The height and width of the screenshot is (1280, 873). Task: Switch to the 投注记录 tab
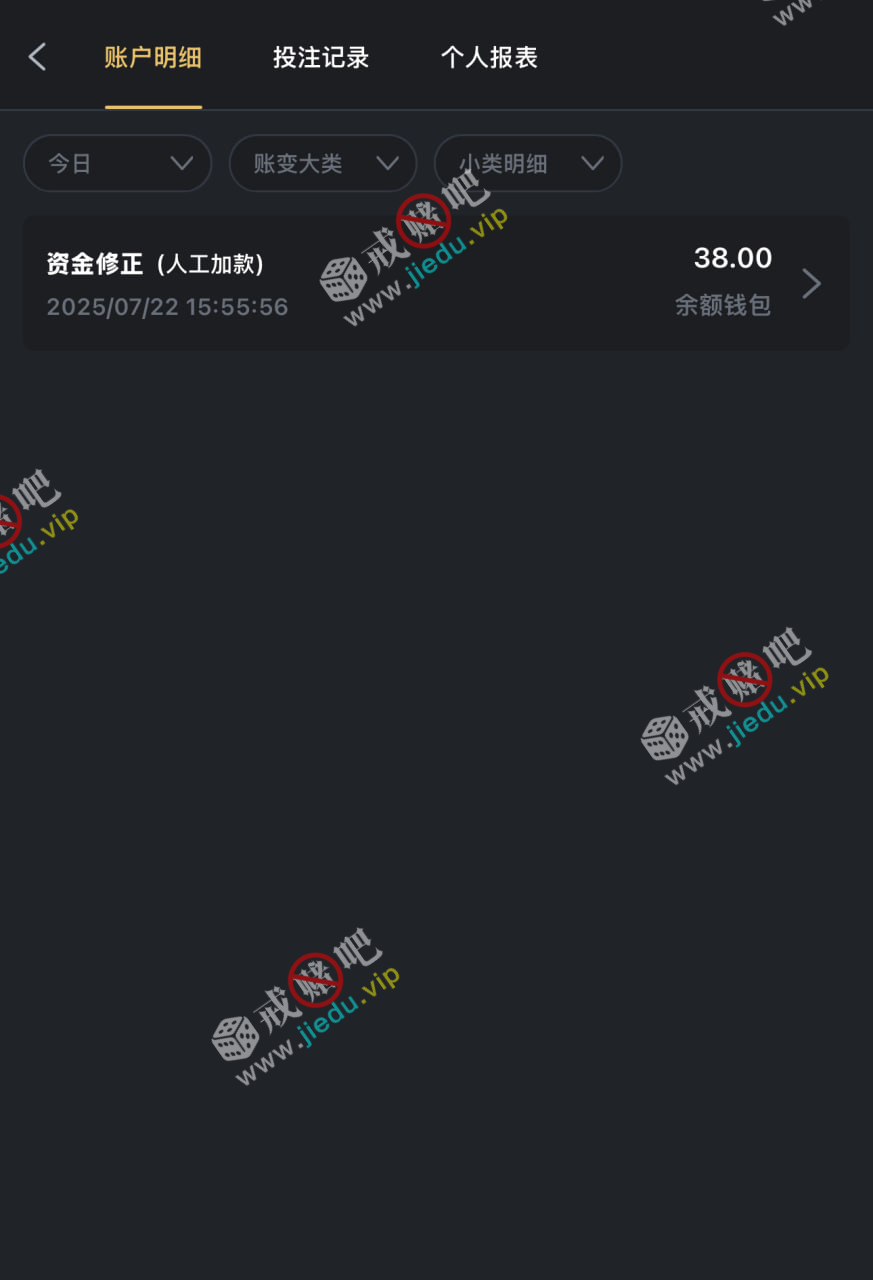point(321,57)
